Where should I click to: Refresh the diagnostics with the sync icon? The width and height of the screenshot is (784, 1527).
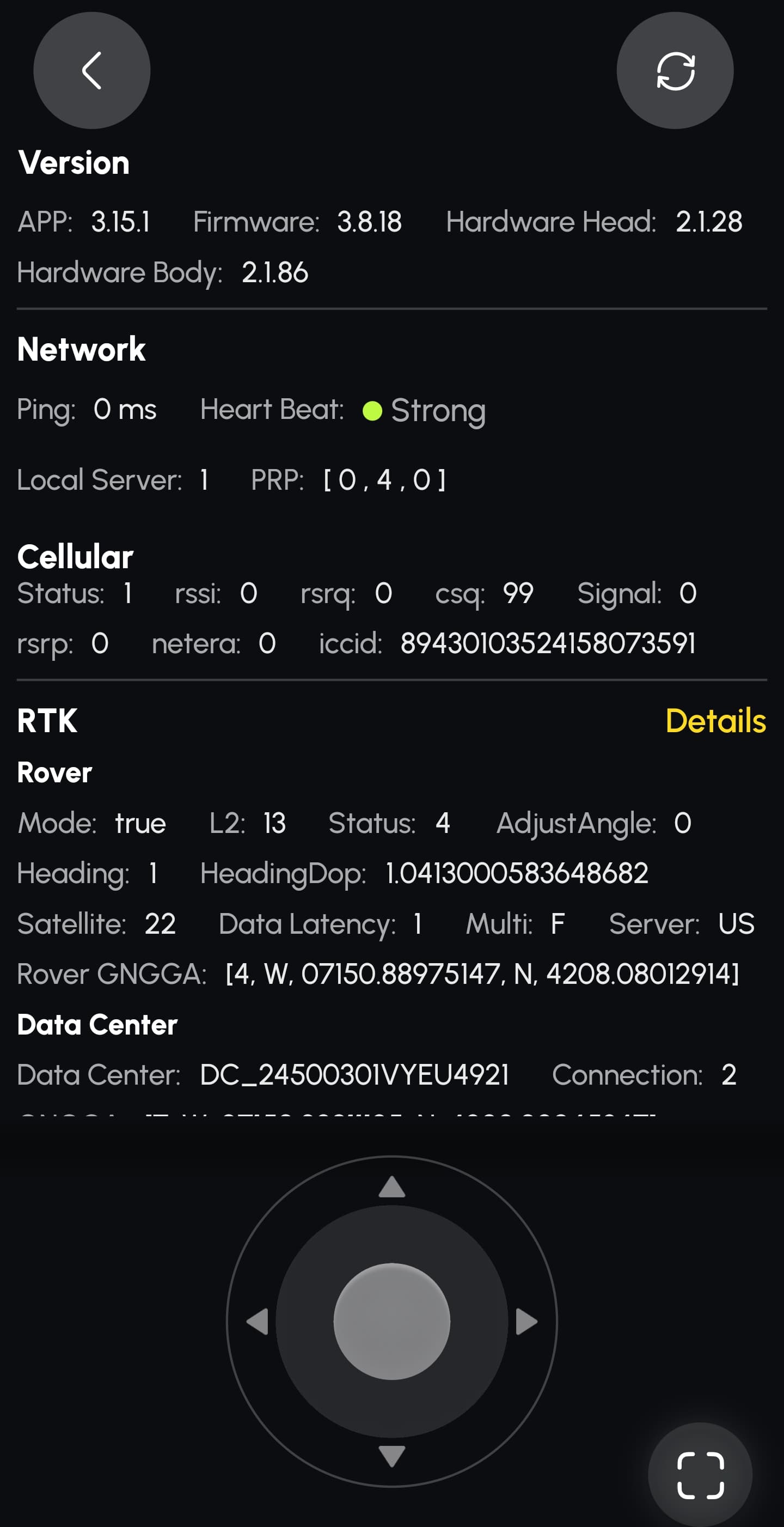pos(675,70)
